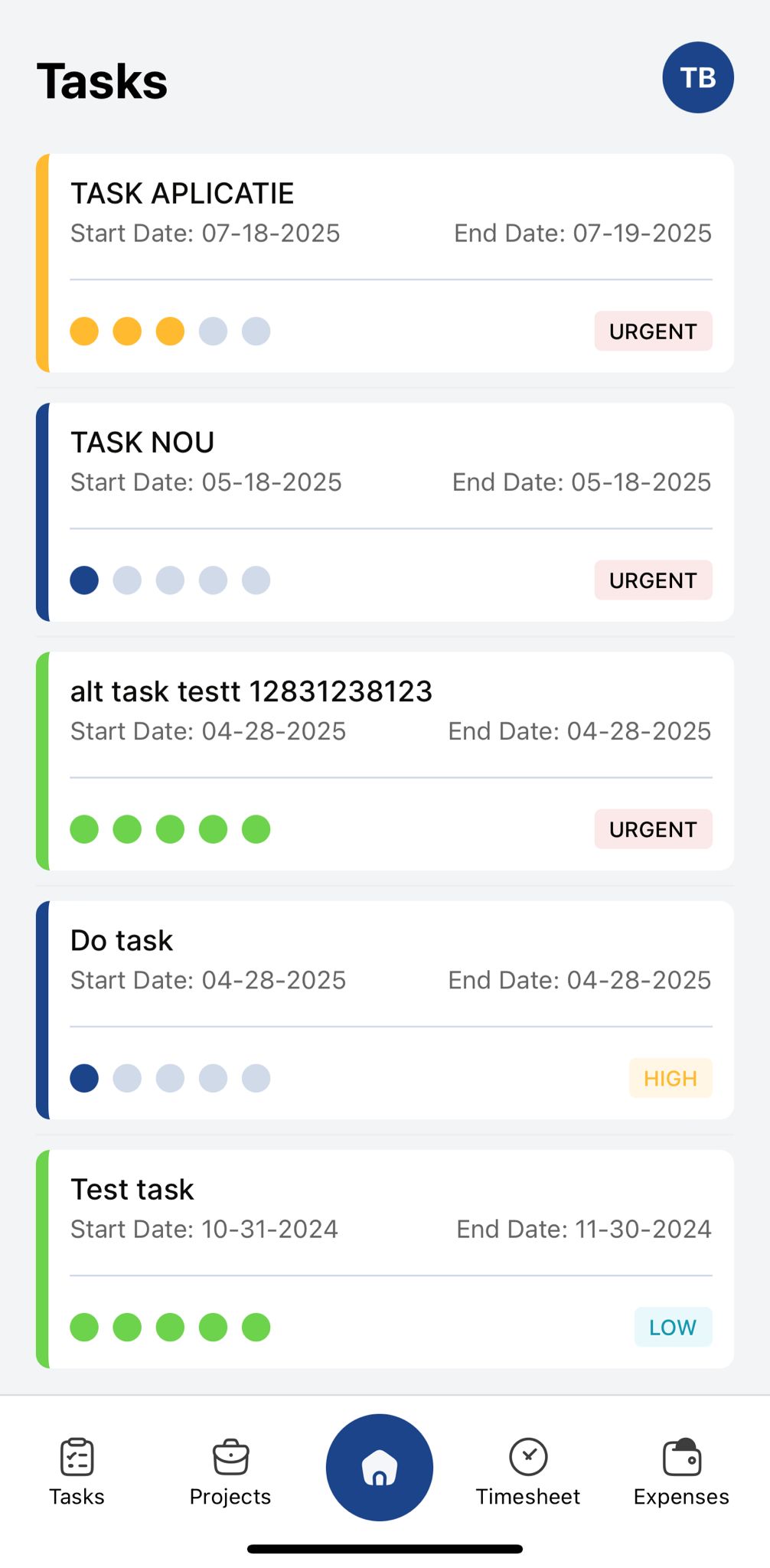The image size is (770, 1568).
Task: Tap the green progress indicator on Test task
Action: [x=170, y=1327]
